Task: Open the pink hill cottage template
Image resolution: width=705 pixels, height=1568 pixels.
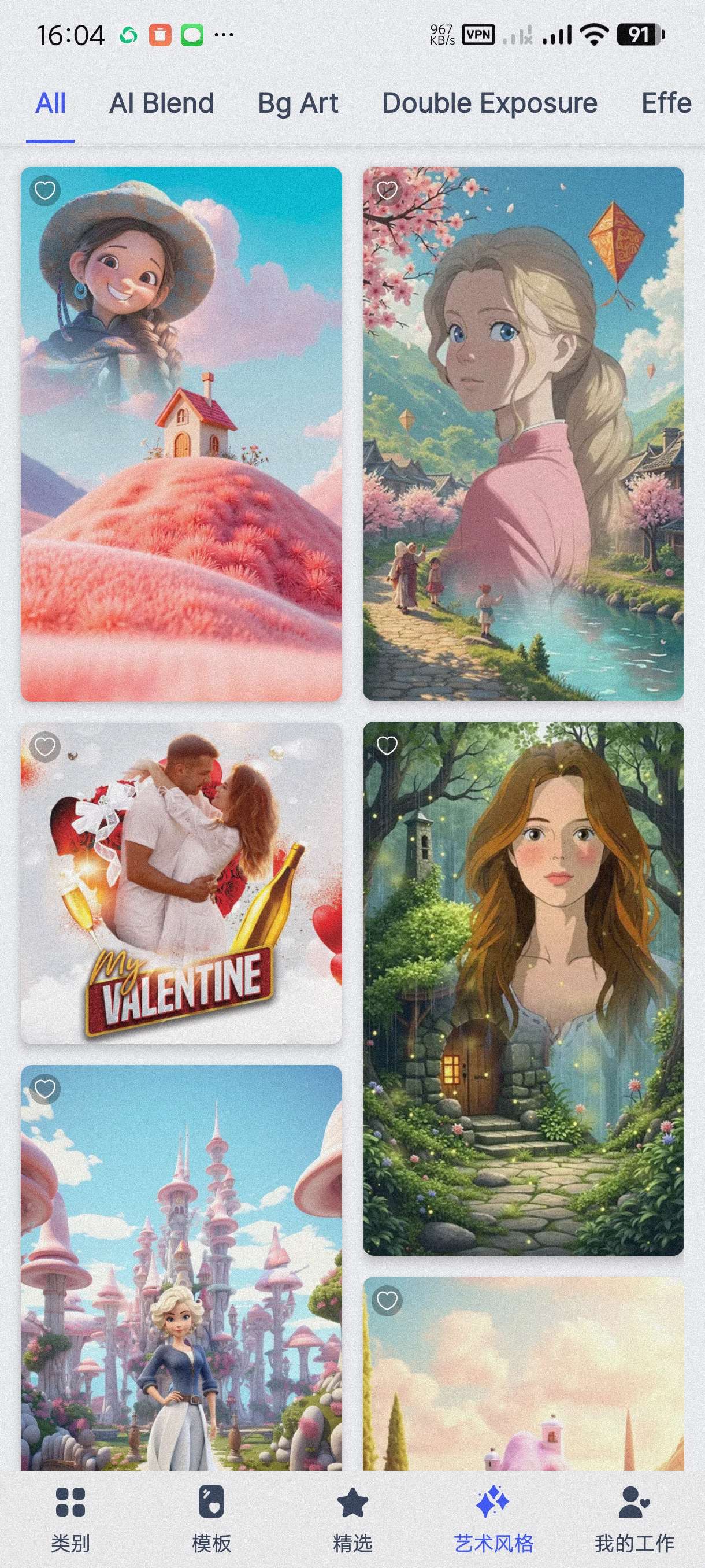Action: pyautogui.click(x=181, y=463)
